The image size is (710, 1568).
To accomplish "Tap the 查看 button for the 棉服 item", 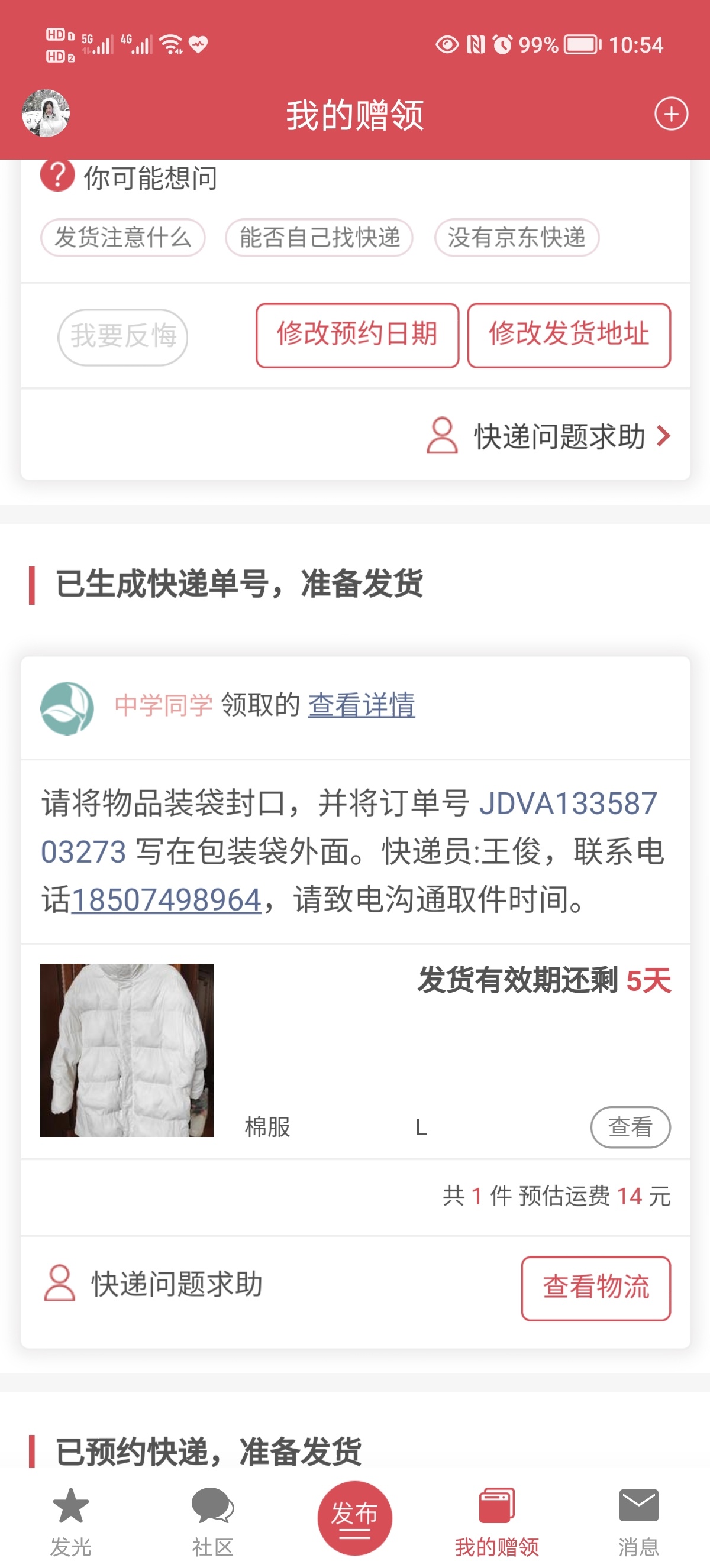I will pos(630,1127).
